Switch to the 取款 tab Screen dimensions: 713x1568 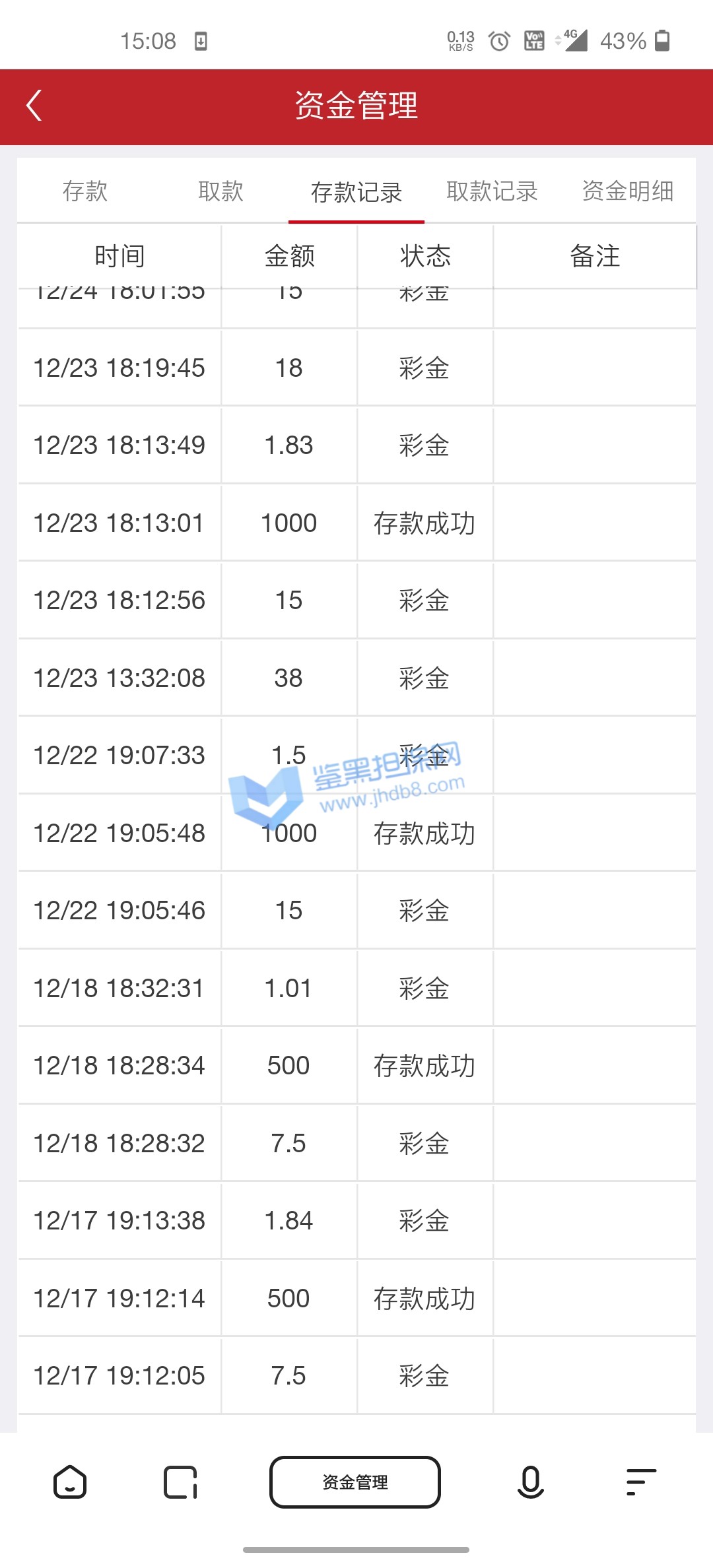pyautogui.click(x=221, y=191)
